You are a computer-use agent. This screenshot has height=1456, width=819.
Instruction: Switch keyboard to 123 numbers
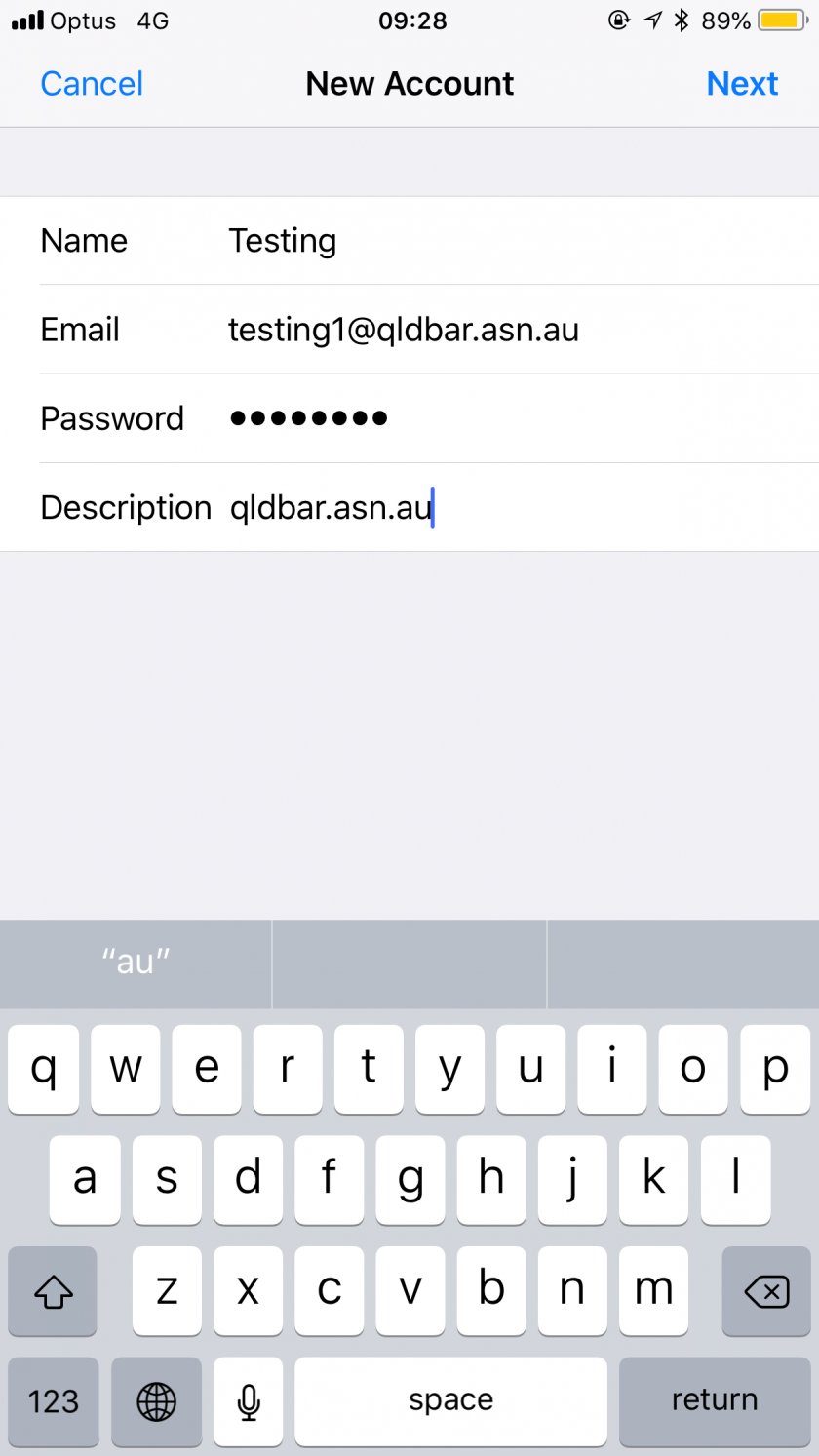pos(54,1401)
